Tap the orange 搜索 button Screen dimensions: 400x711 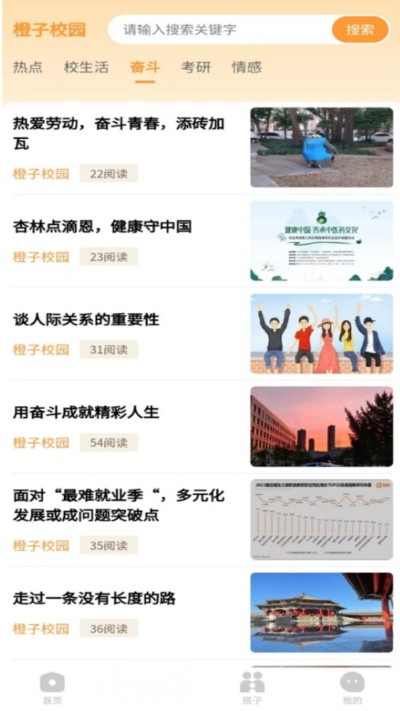[360, 30]
